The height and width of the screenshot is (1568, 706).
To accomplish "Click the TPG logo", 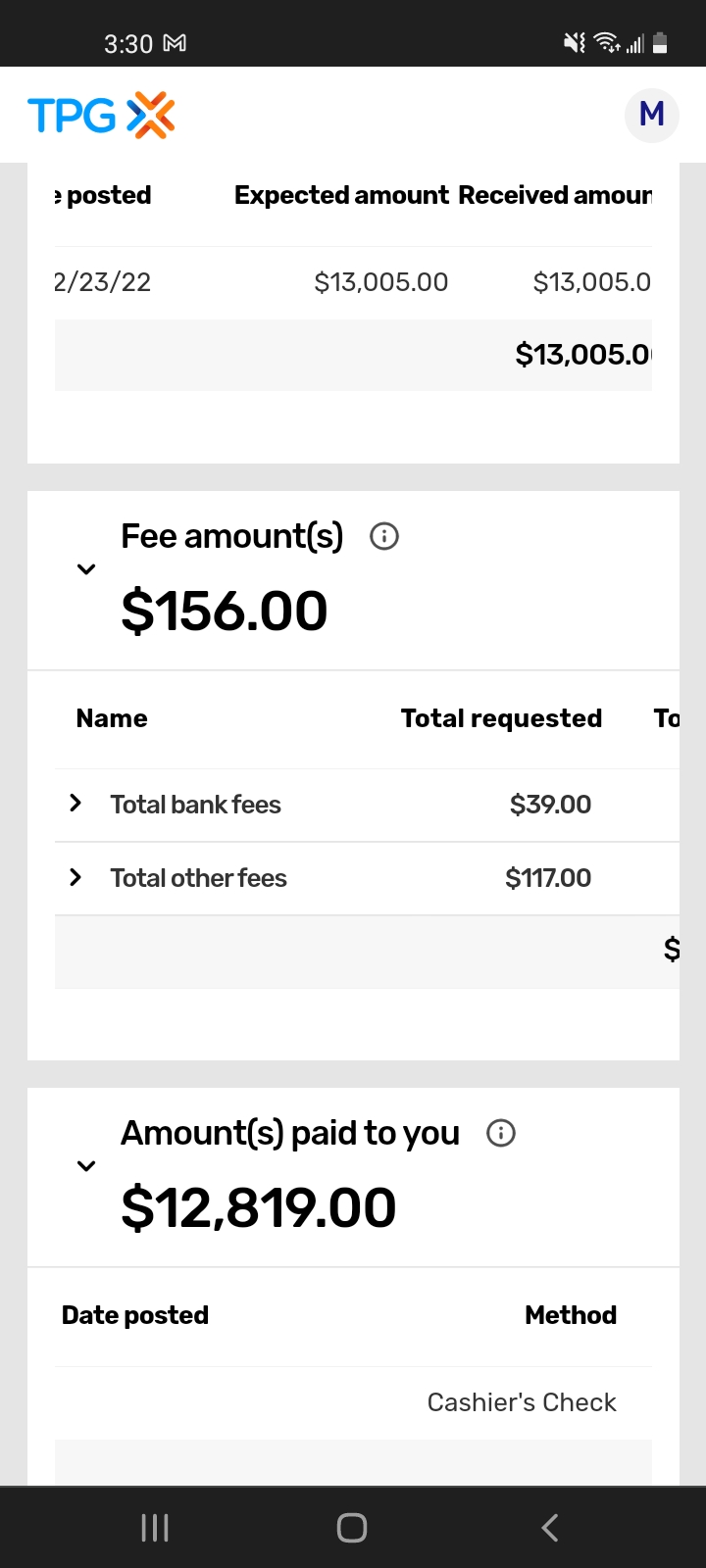I will (x=101, y=115).
